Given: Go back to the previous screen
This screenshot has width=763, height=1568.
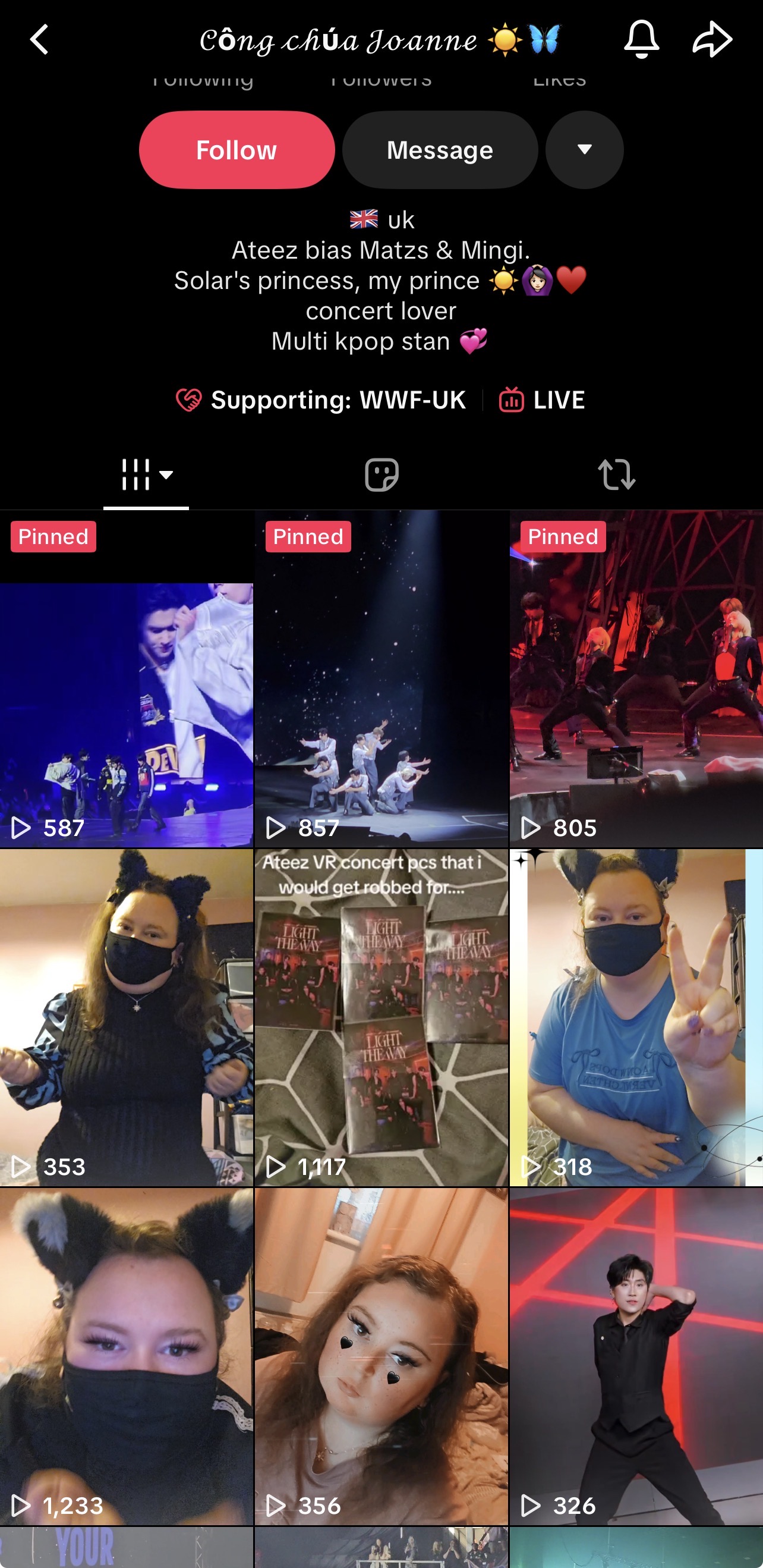Looking at the screenshot, I should (40, 40).
